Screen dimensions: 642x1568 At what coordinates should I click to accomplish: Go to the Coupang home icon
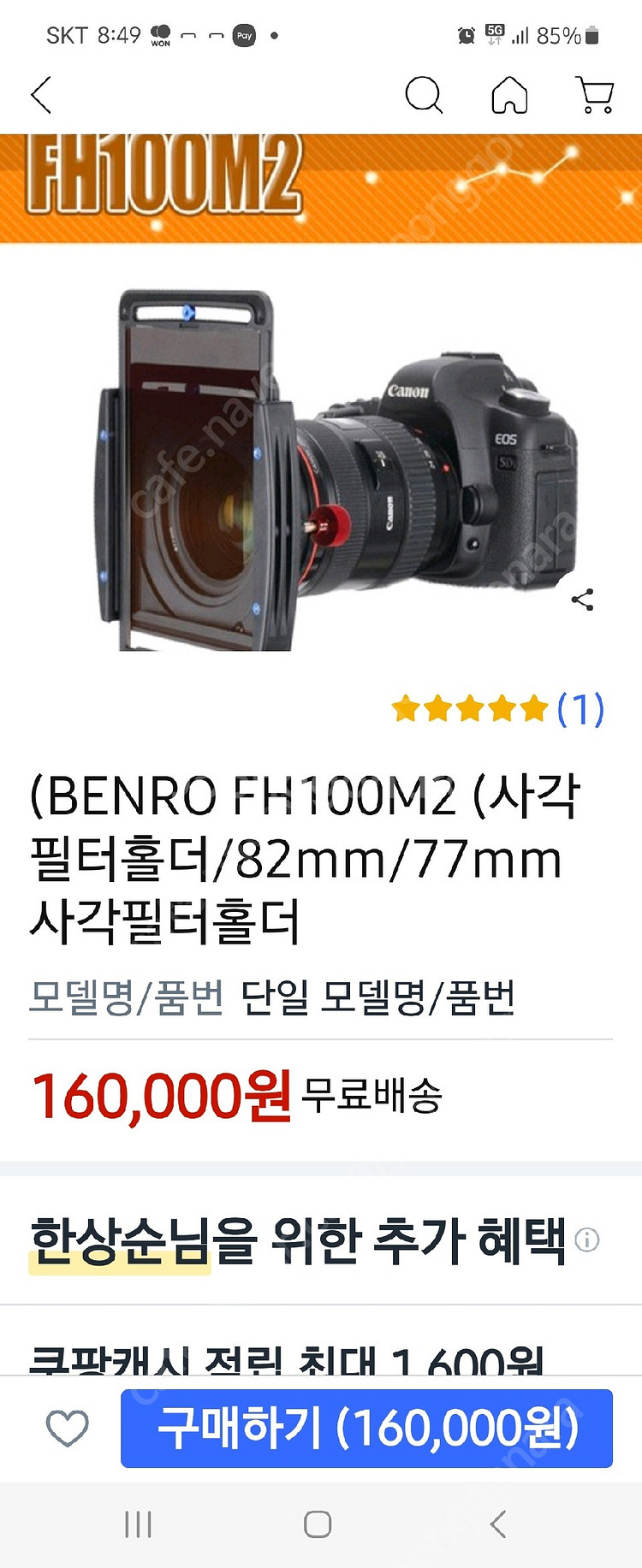(509, 95)
